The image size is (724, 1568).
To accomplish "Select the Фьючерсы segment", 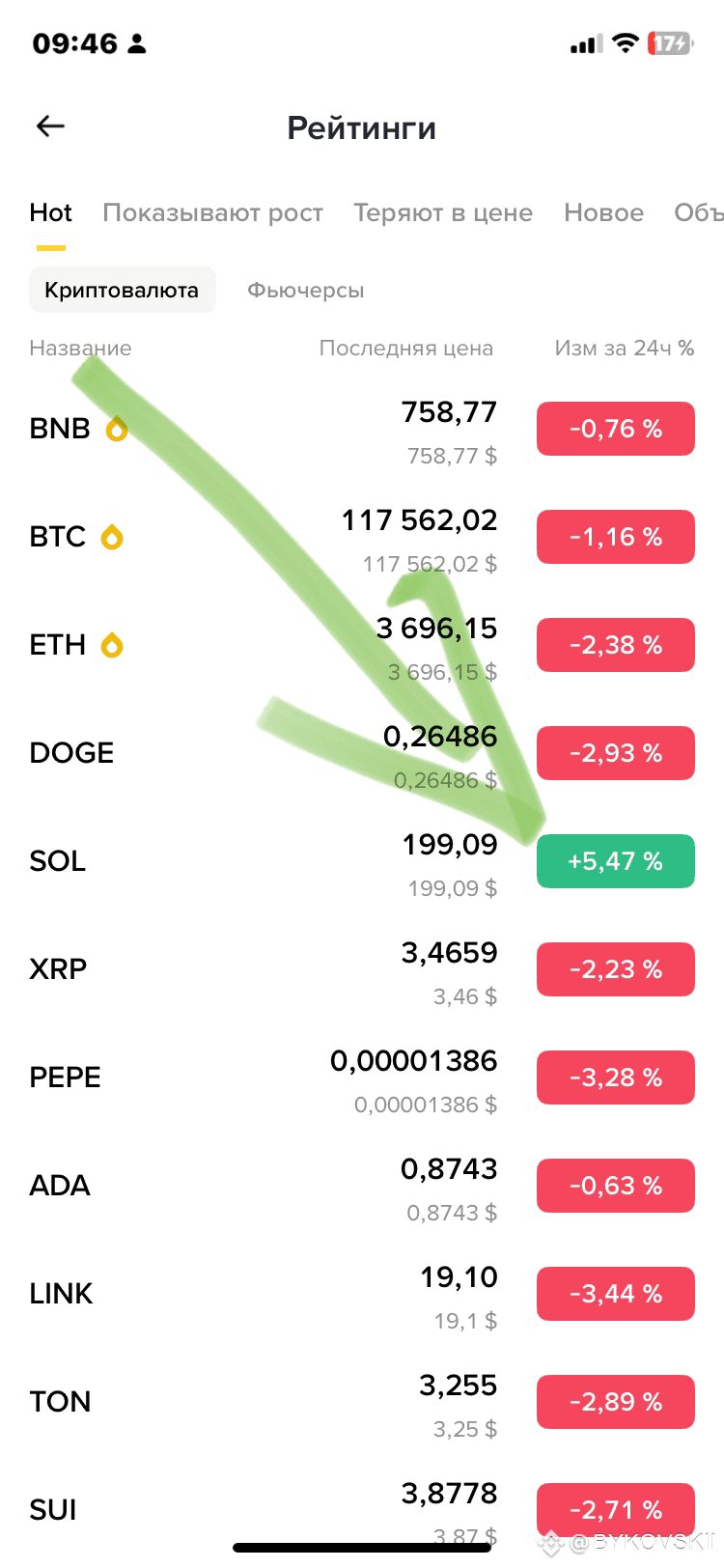I will (305, 291).
